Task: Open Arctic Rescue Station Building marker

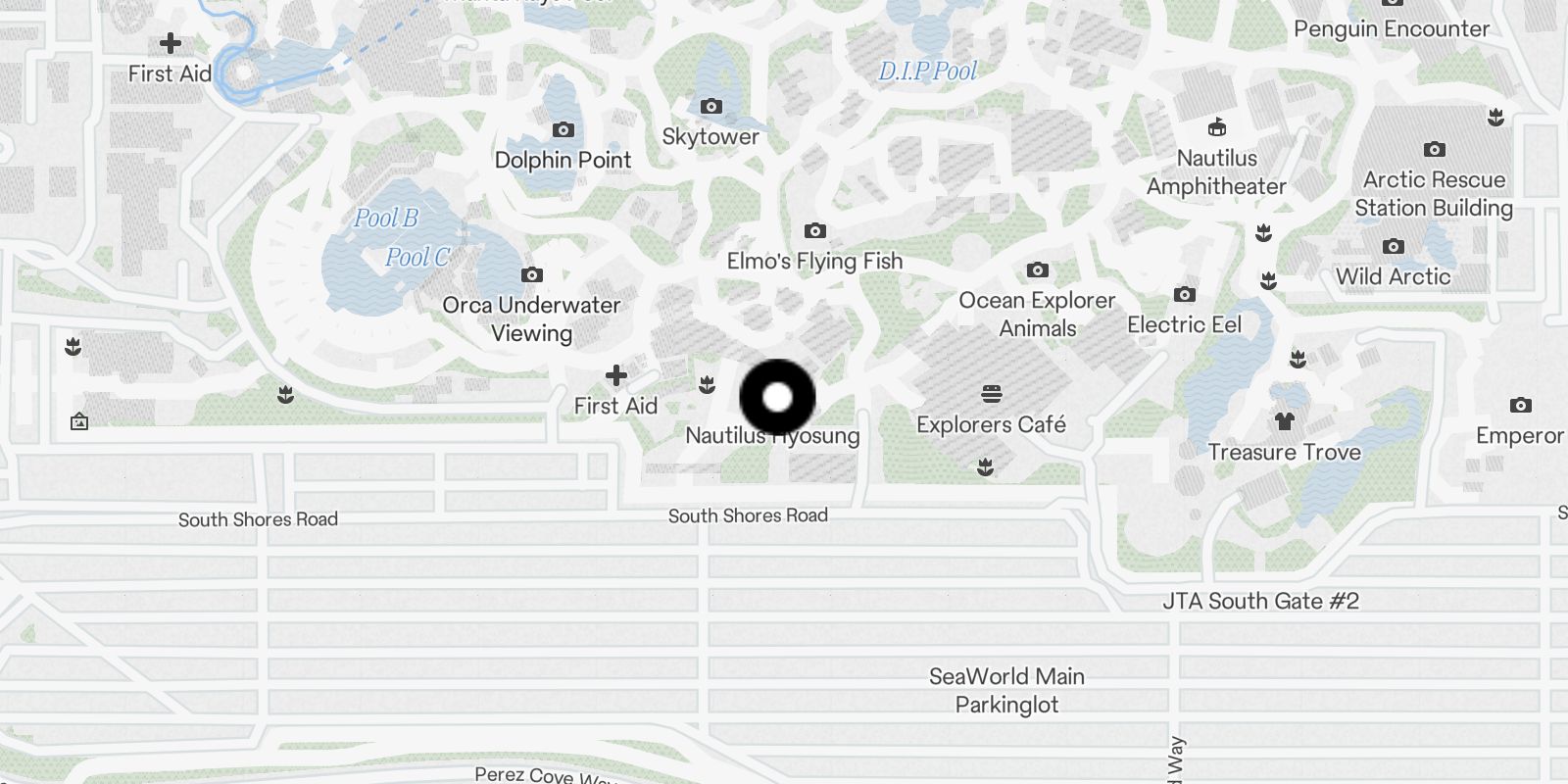Action: pyautogui.click(x=1435, y=150)
